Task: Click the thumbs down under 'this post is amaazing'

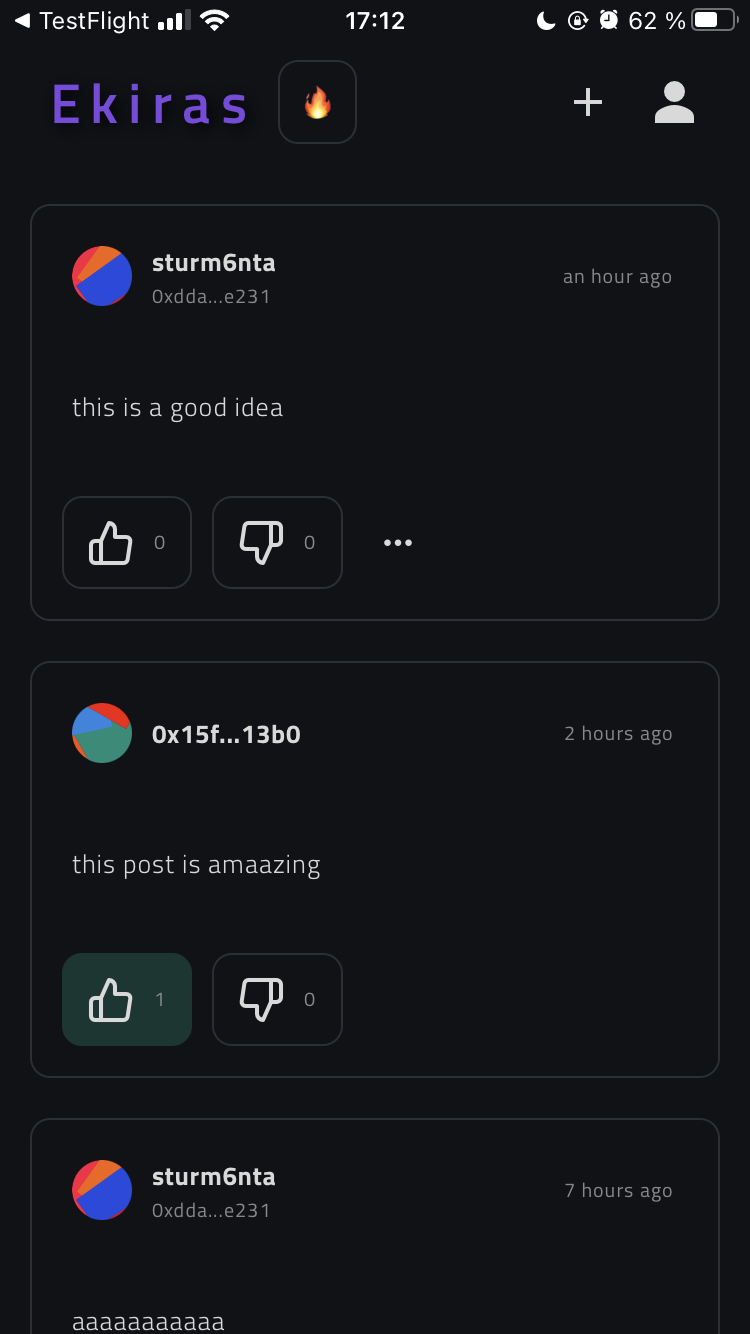Action: (261, 999)
